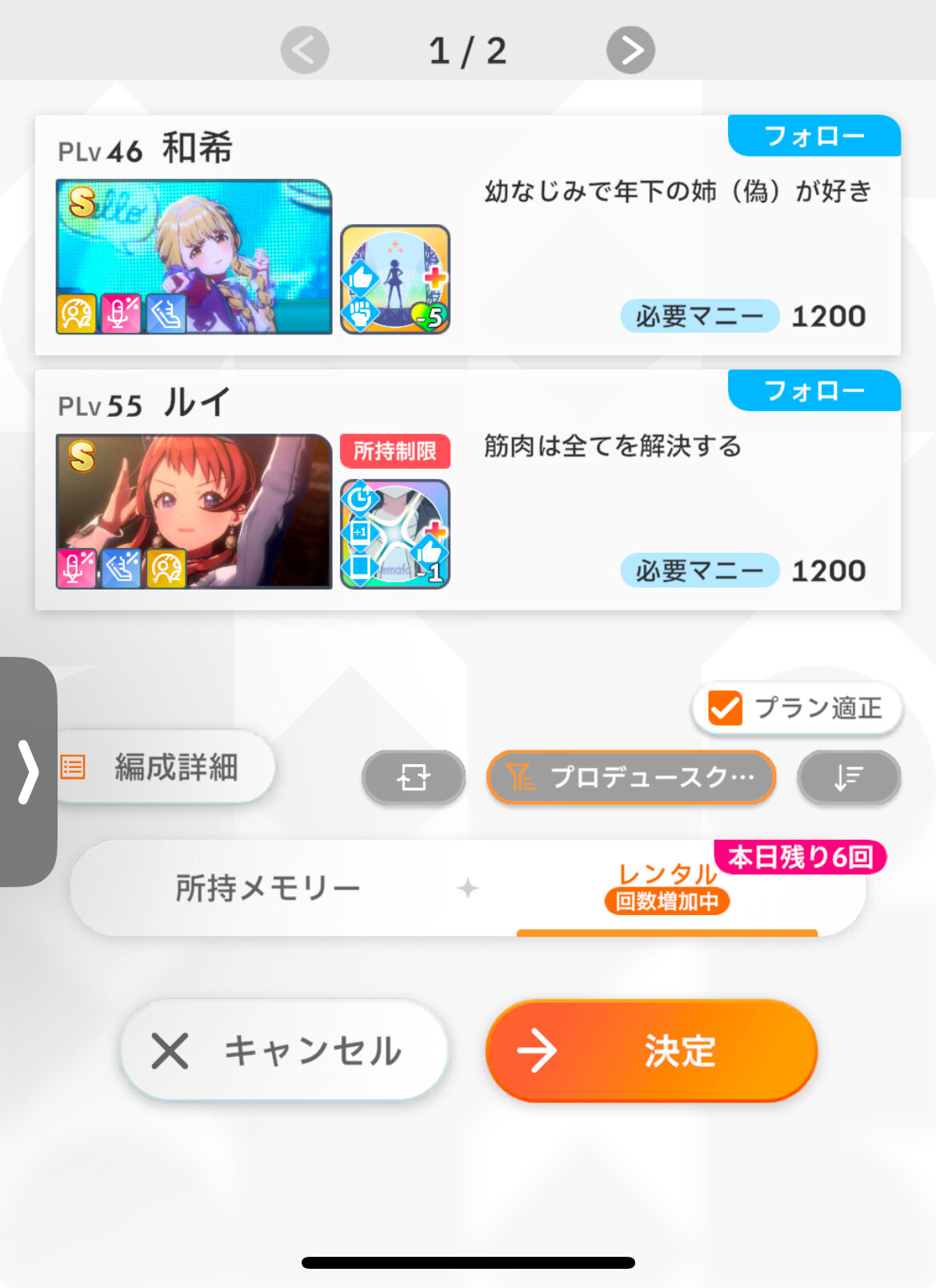Open the プロデュースク… filter
The height and width of the screenshot is (1288, 936).
pyautogui.click(x=631, y=777)
